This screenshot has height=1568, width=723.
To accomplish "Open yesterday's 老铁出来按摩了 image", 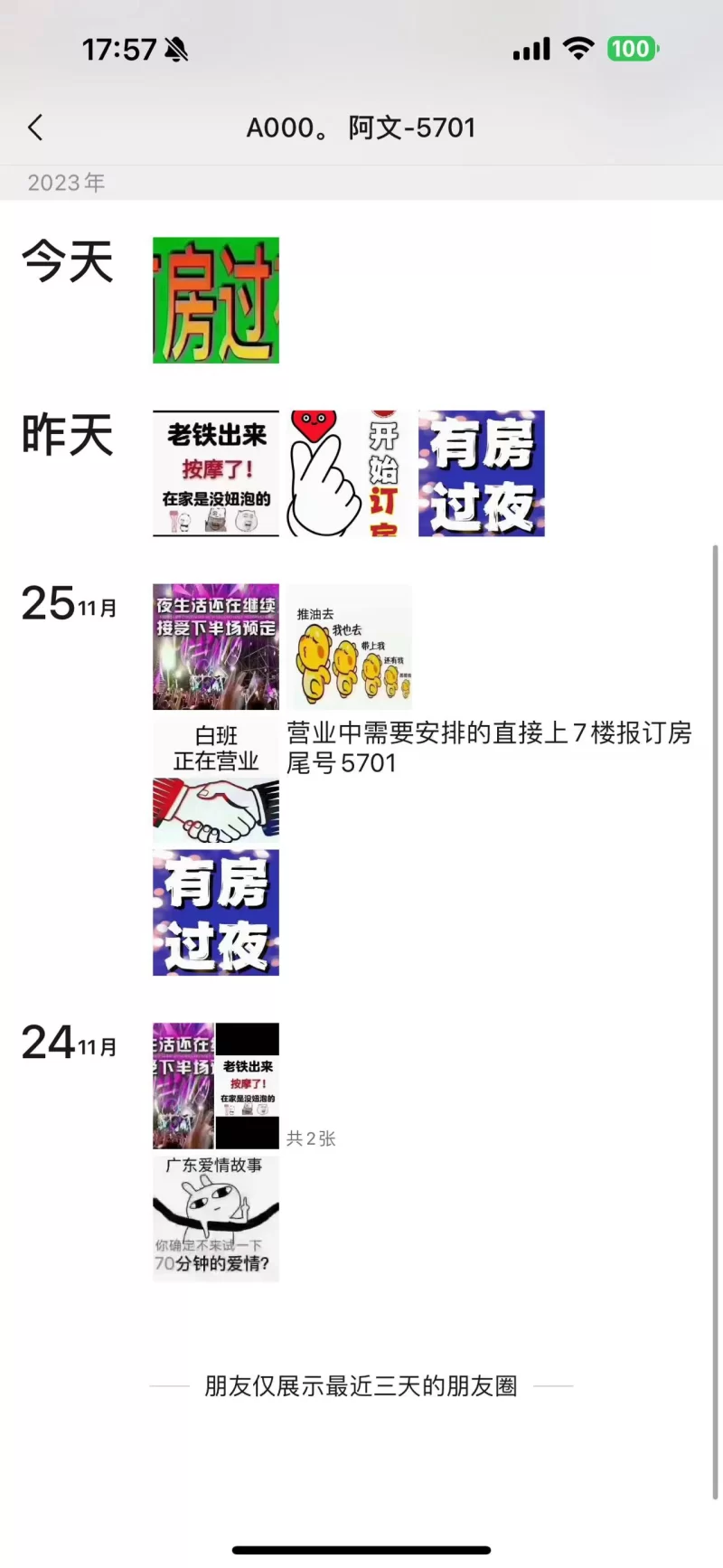I will (x=216, y=473).
